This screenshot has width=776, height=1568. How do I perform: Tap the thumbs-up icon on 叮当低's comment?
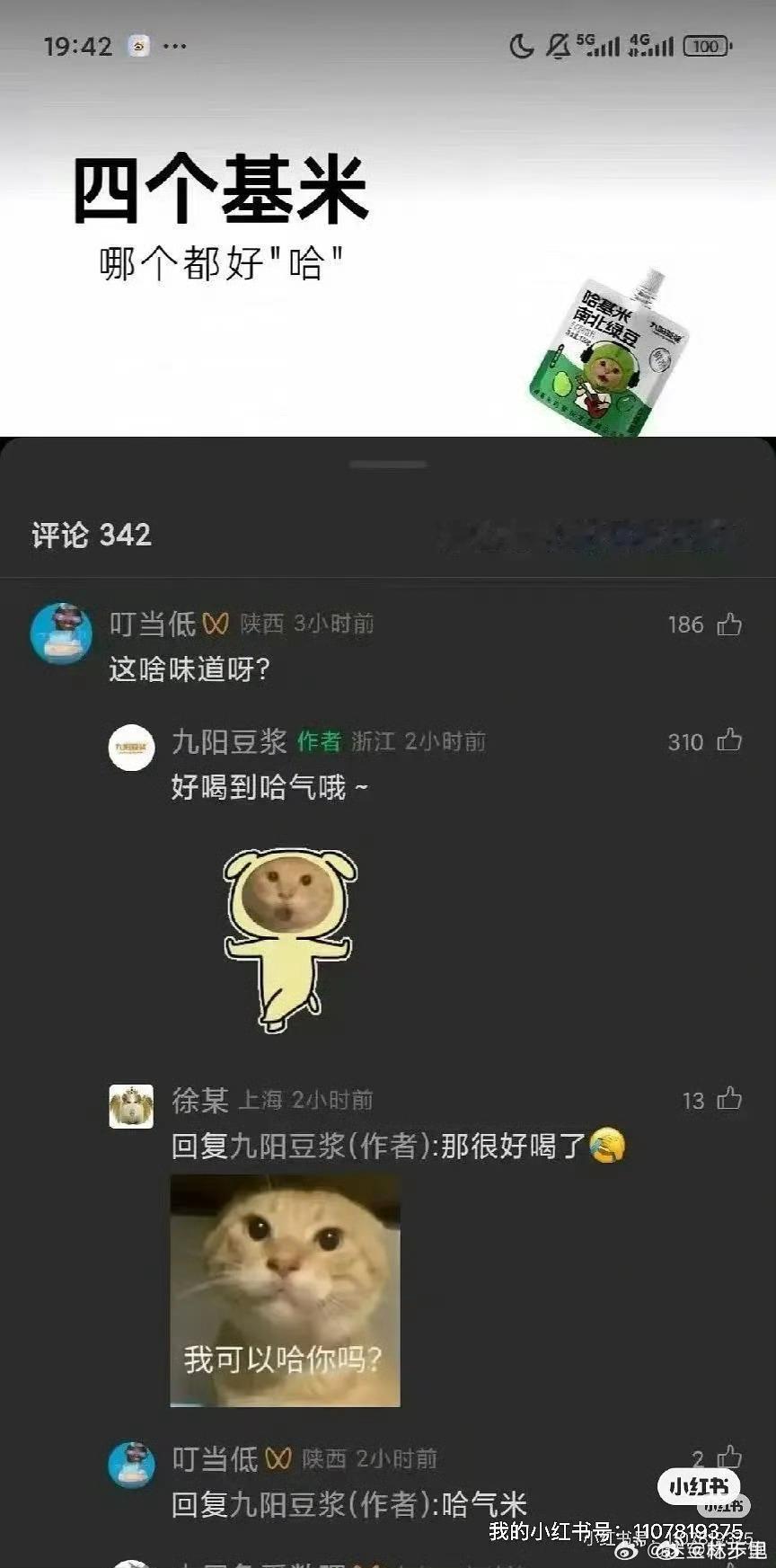coord(729,625)
